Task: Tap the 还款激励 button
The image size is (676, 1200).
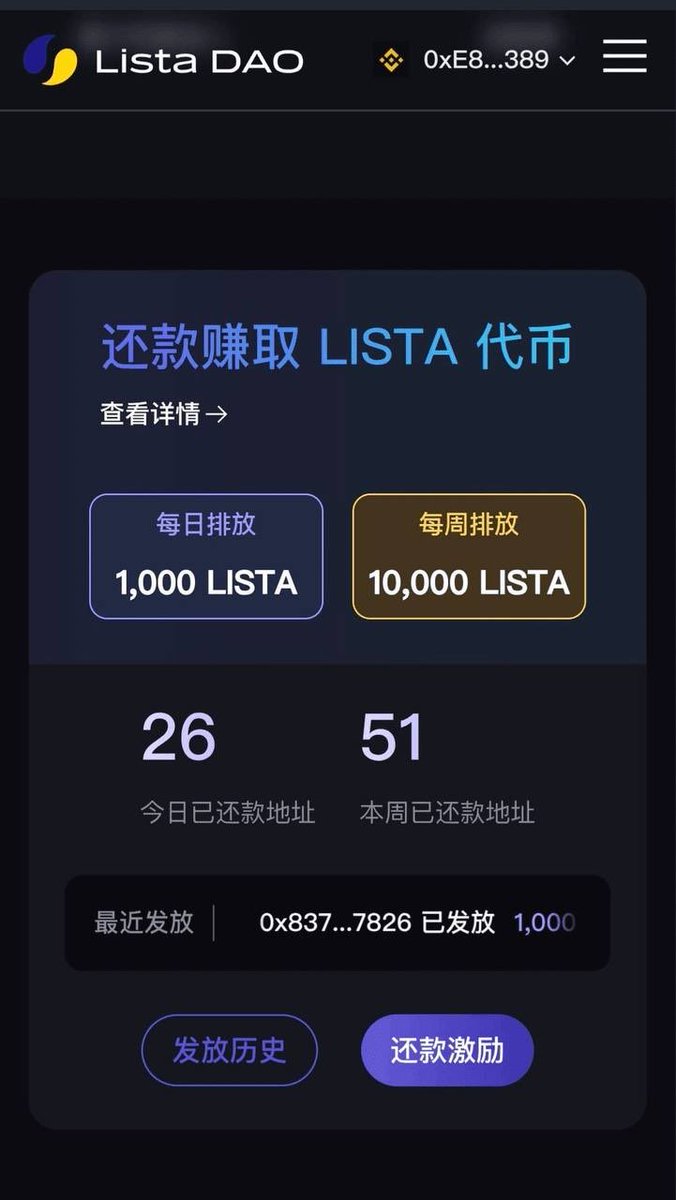Action: point(447,1050)
